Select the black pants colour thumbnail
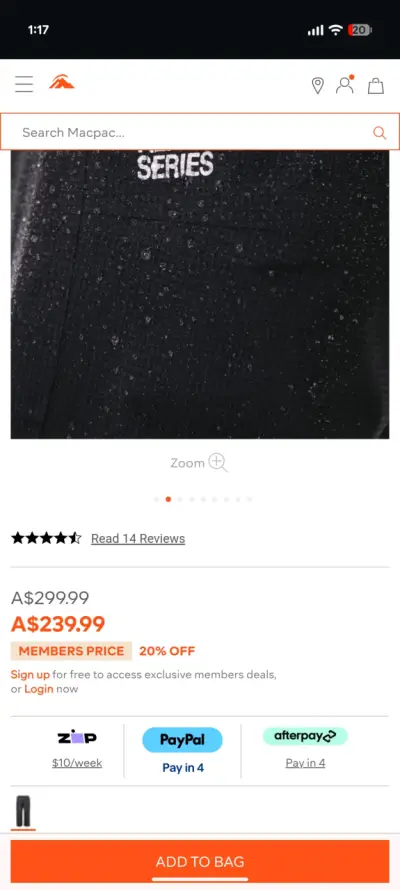 [x=23, y=812]
